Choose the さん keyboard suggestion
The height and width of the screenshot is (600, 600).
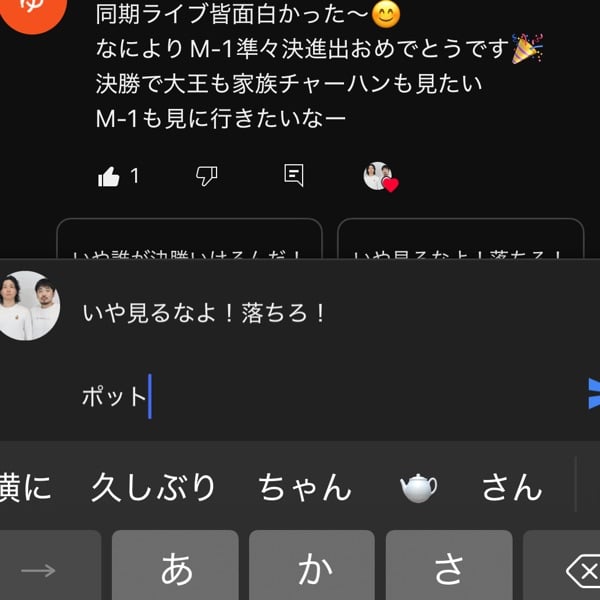tap(511, 487)
